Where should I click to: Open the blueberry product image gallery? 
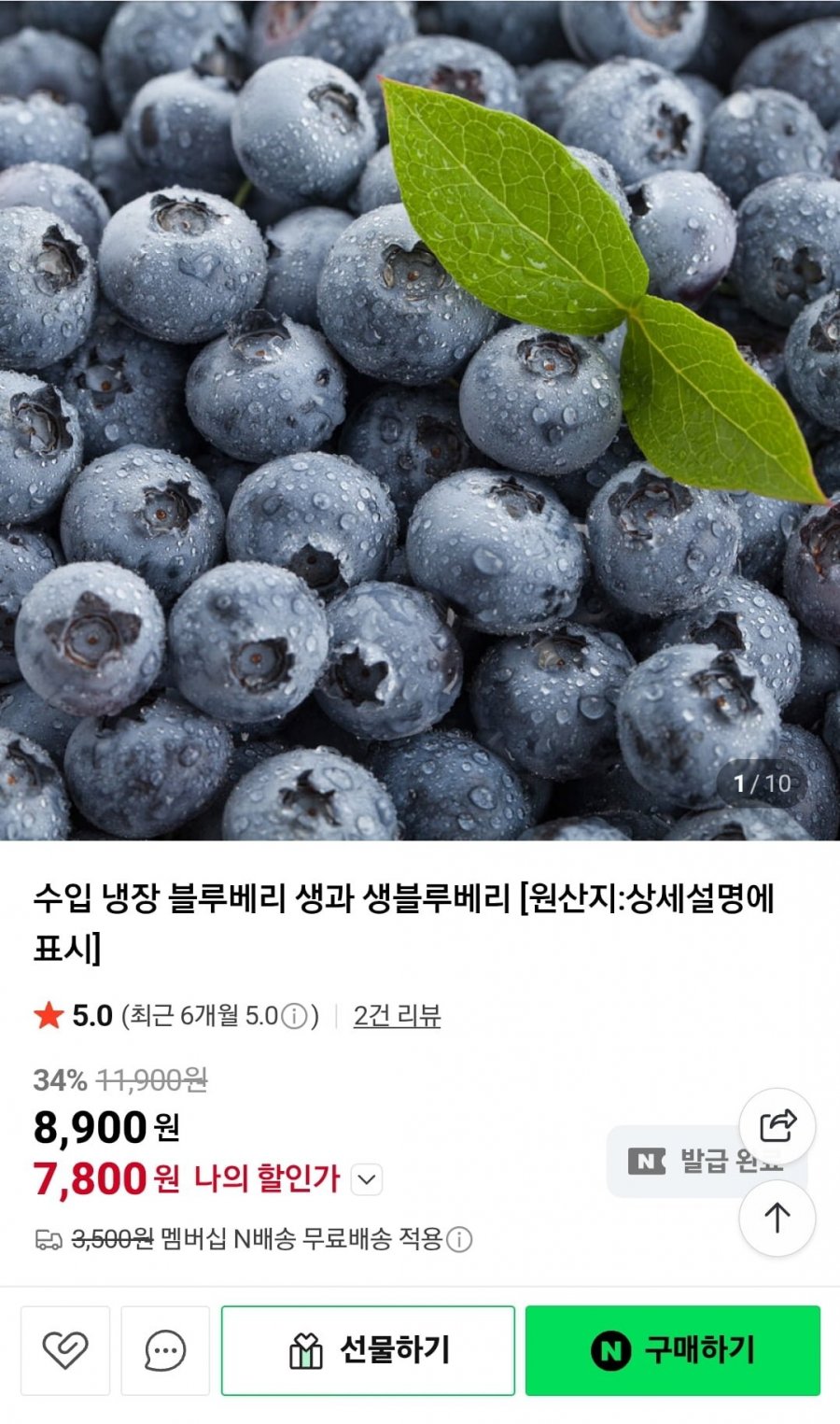point(420,420)
